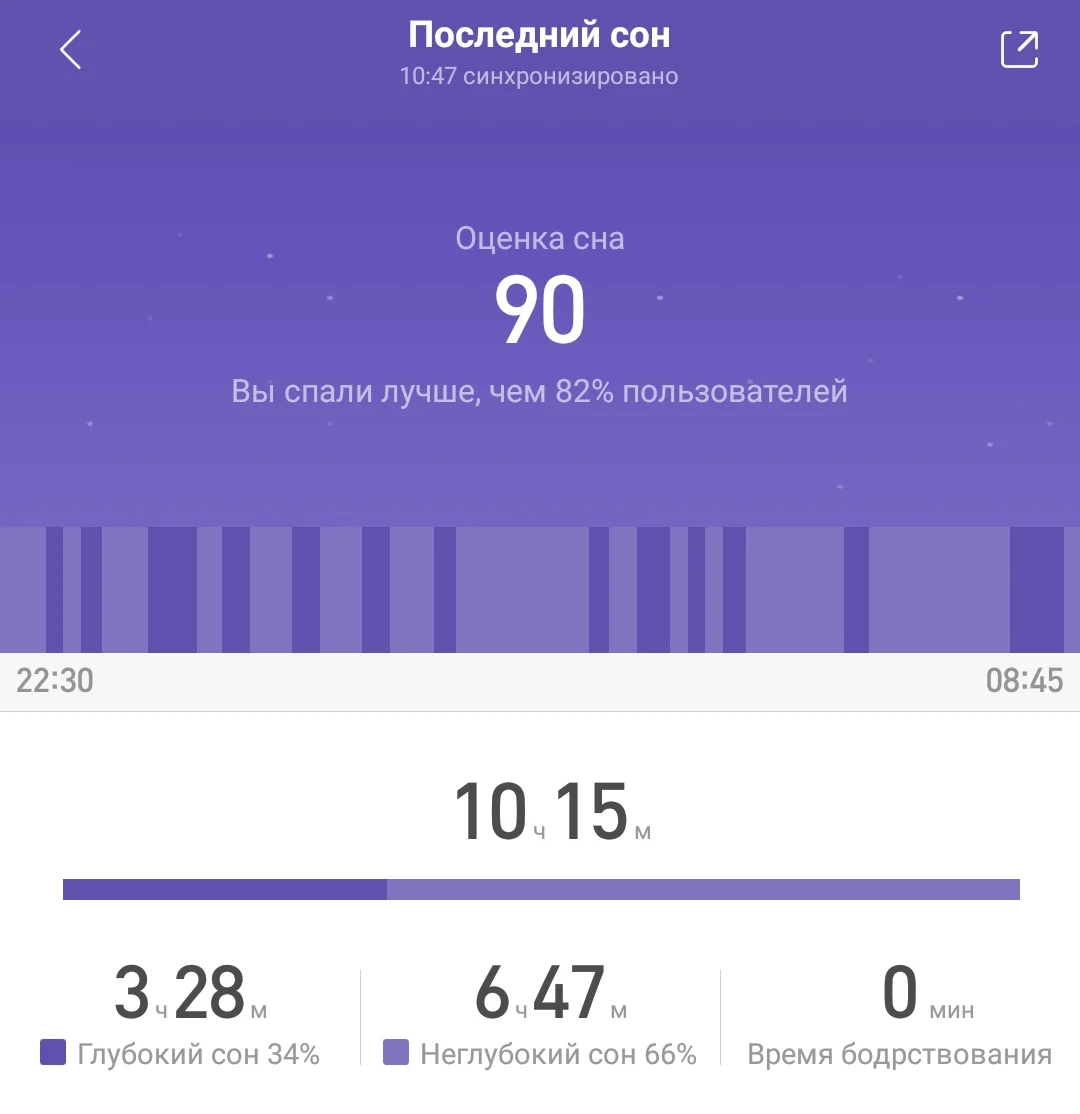This screenshot has width=1080, height=1114.
Task: Tap the sleep stage timeline chart
Action: point(540,588)
